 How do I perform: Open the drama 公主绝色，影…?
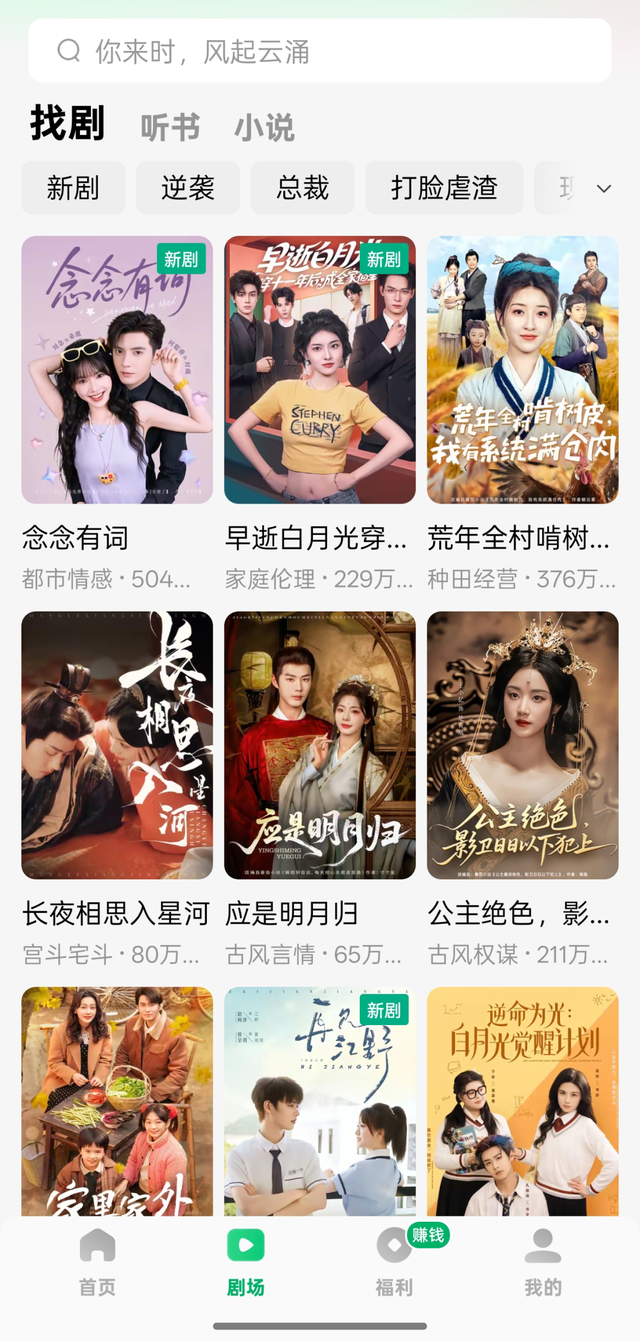[x=522, y=745]
